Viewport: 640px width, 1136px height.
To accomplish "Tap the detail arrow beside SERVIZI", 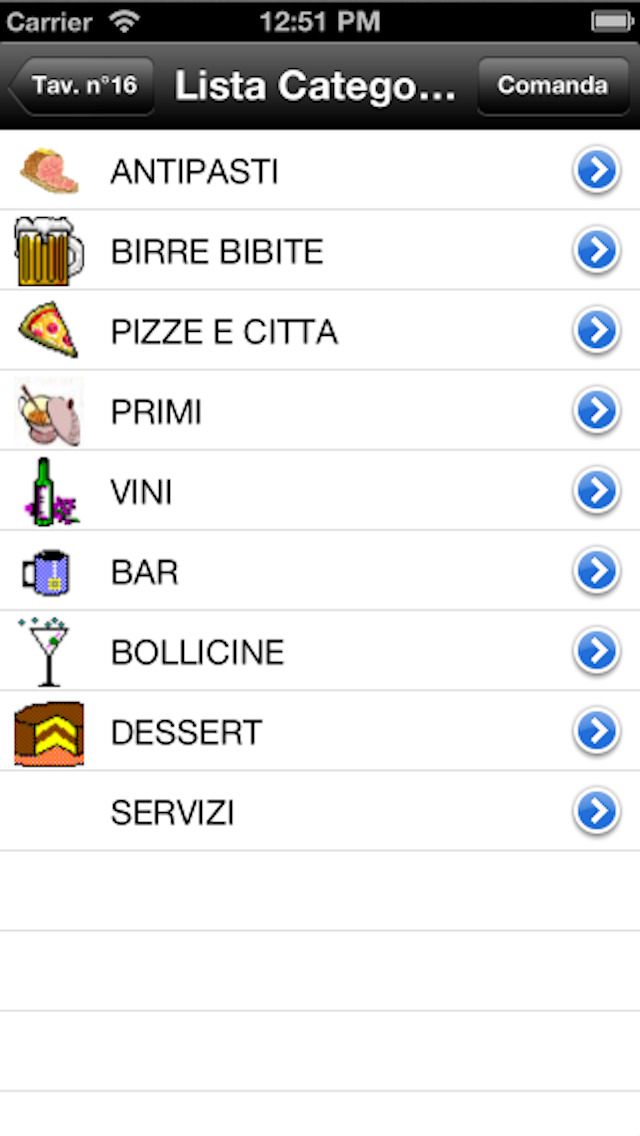I will tap(597, 811).
